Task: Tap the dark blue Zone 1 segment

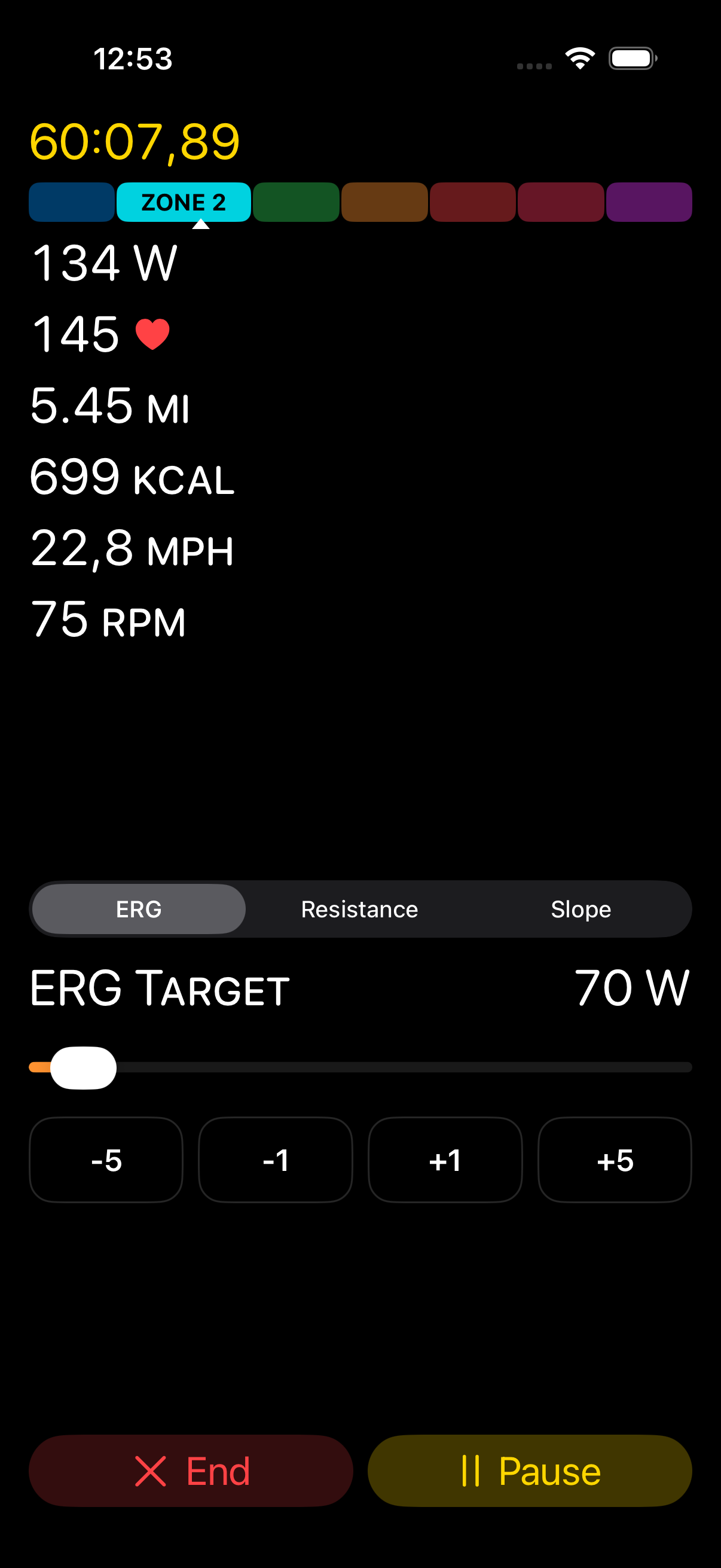Action: click(x=71, y=202)
